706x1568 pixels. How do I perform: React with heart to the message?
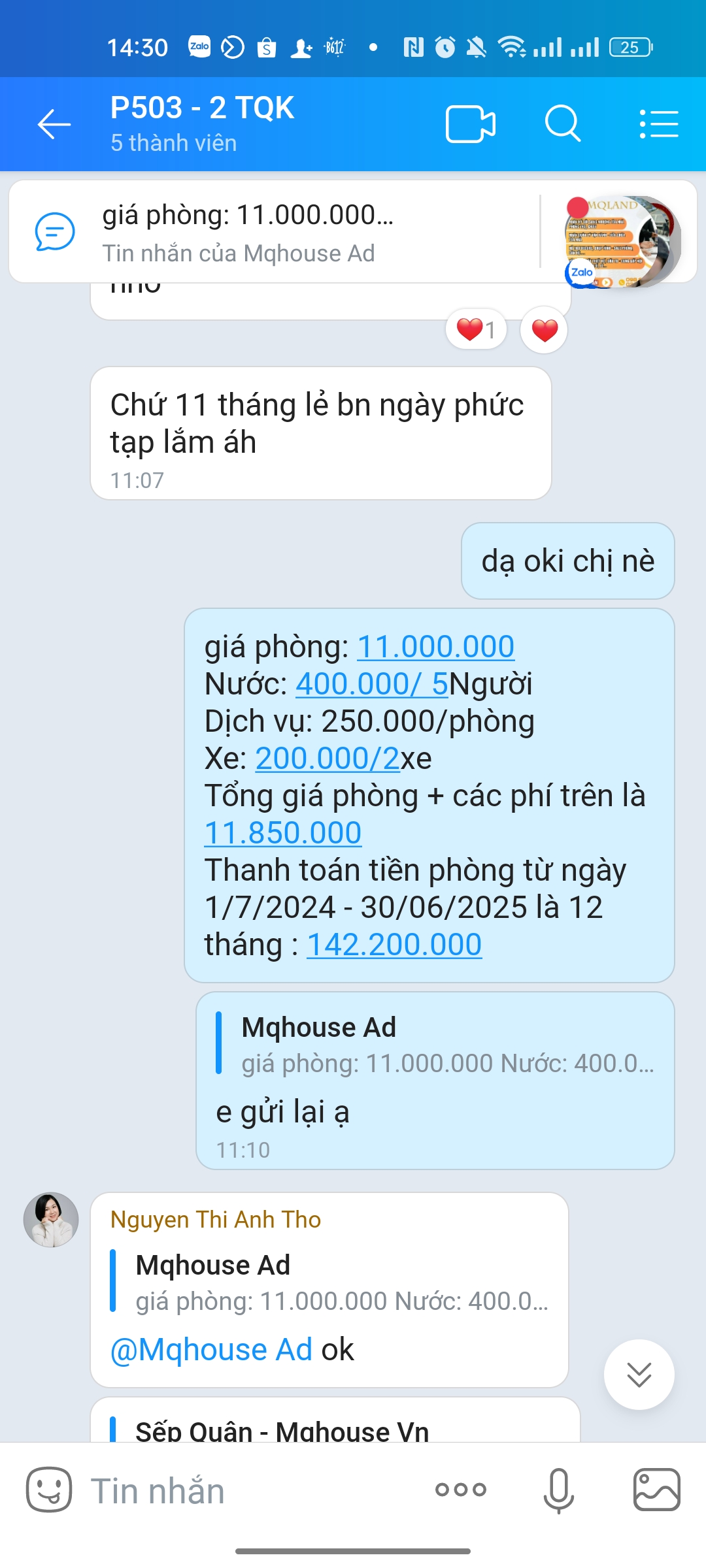tap(544, 330)
